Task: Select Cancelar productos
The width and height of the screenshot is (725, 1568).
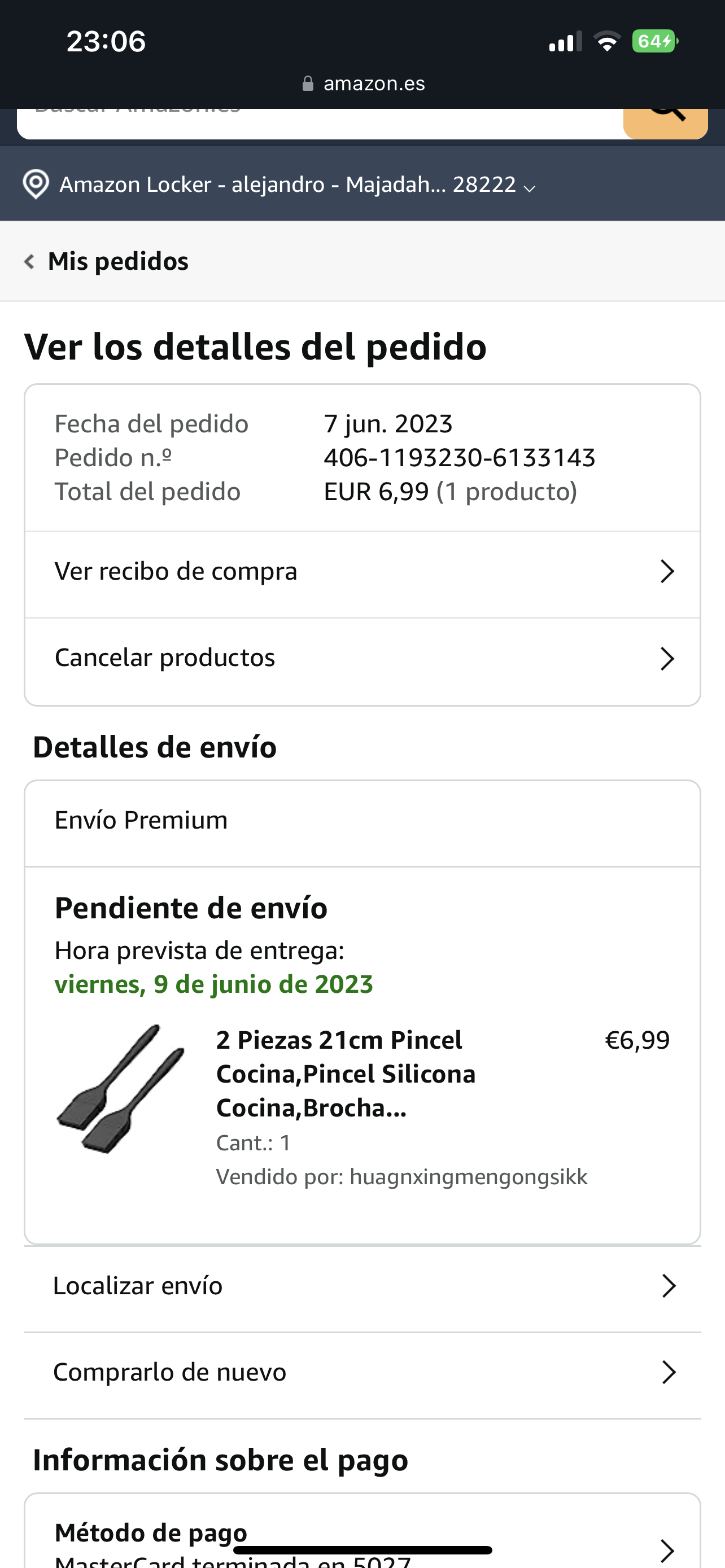Action: click(362, 659)
